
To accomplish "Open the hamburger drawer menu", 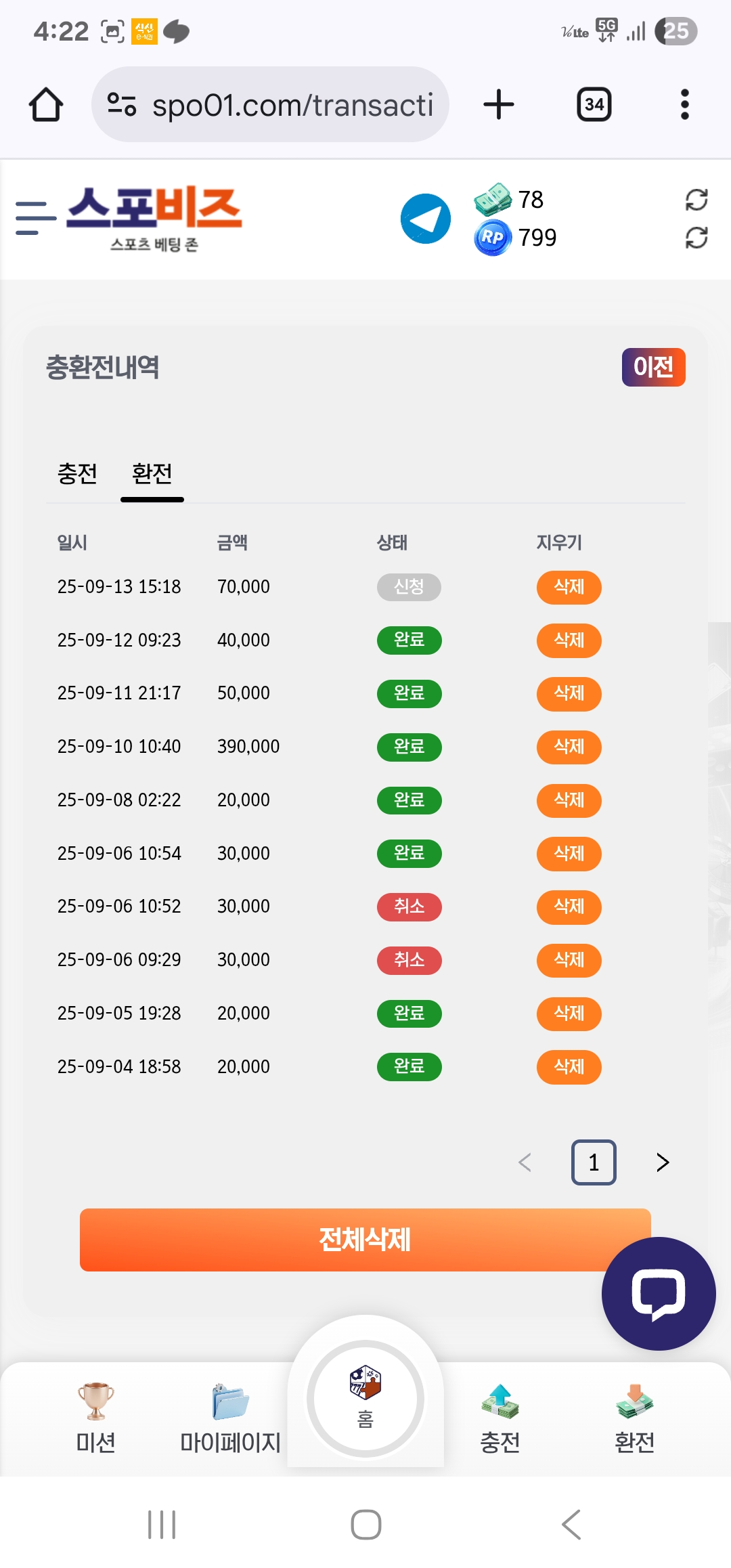I will tap(36, 218).
